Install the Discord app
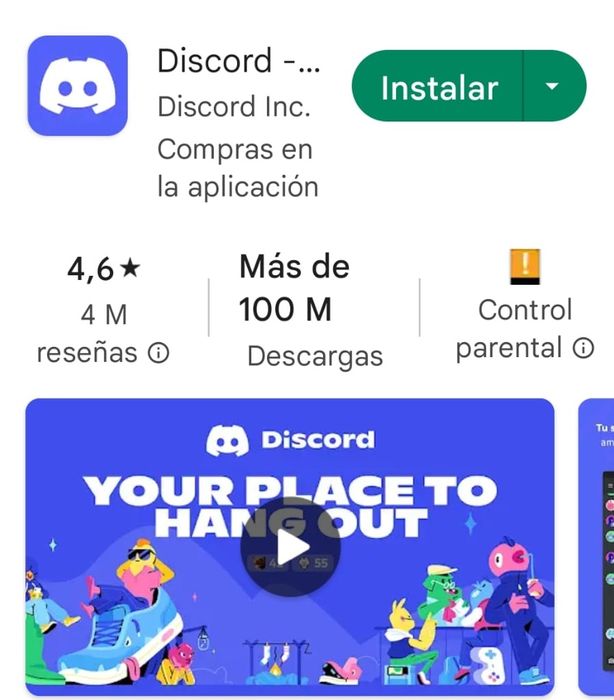 tap(438, 87)
